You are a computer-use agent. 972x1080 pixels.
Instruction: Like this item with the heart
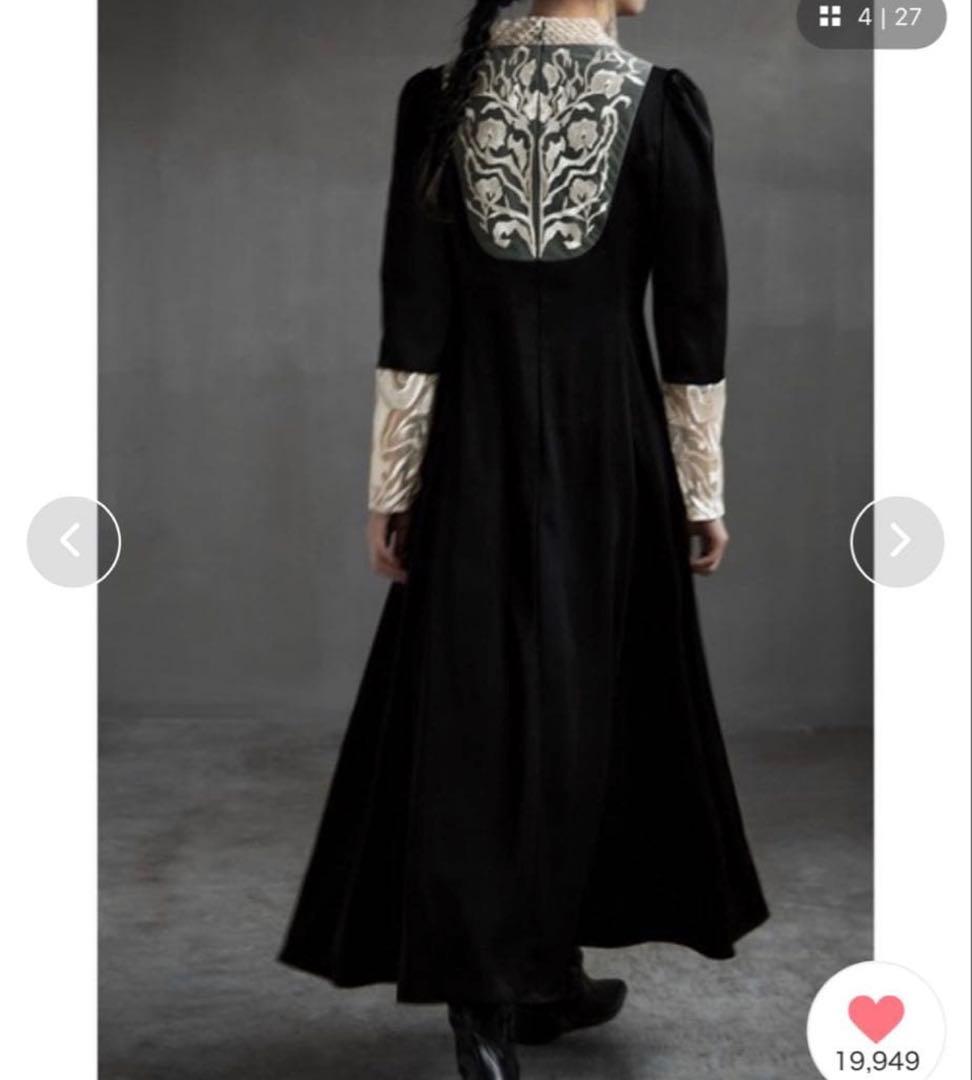(876, 1018)
